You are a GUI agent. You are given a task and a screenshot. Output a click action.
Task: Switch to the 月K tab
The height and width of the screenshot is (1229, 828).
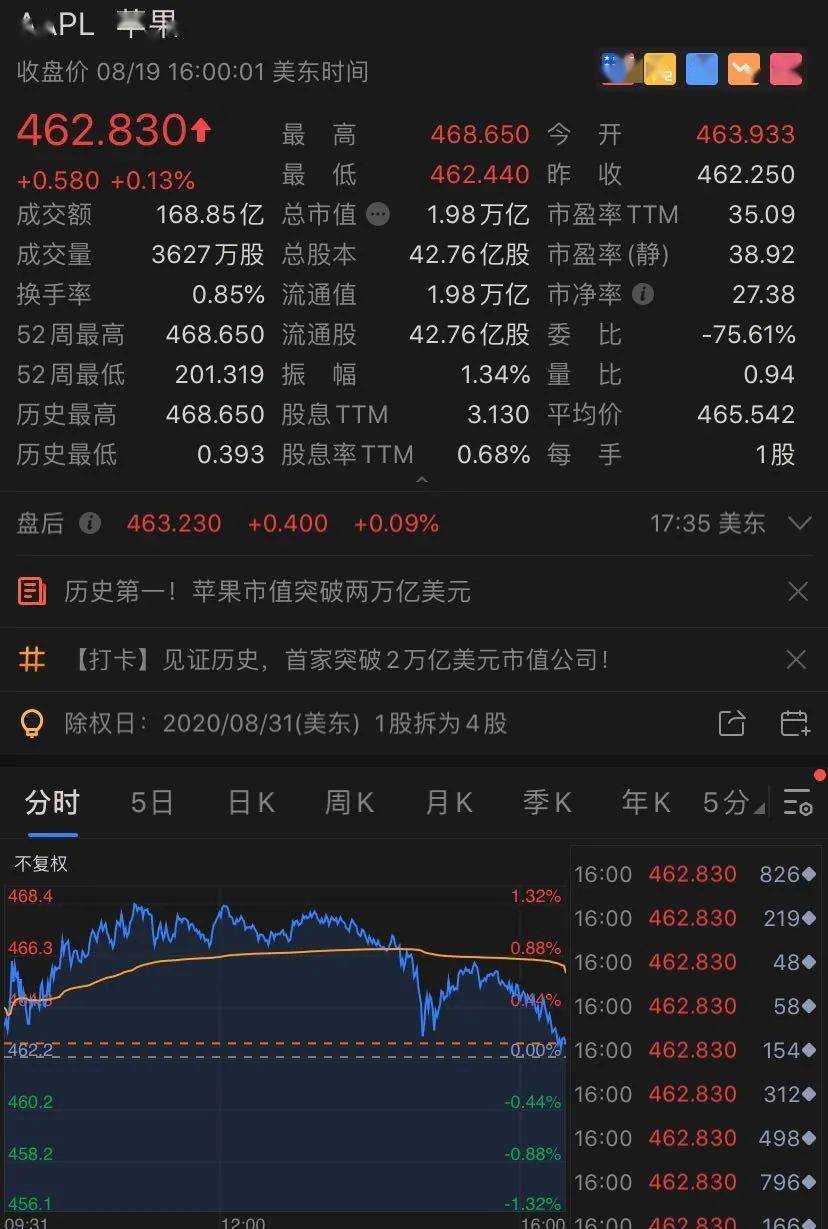446,802
